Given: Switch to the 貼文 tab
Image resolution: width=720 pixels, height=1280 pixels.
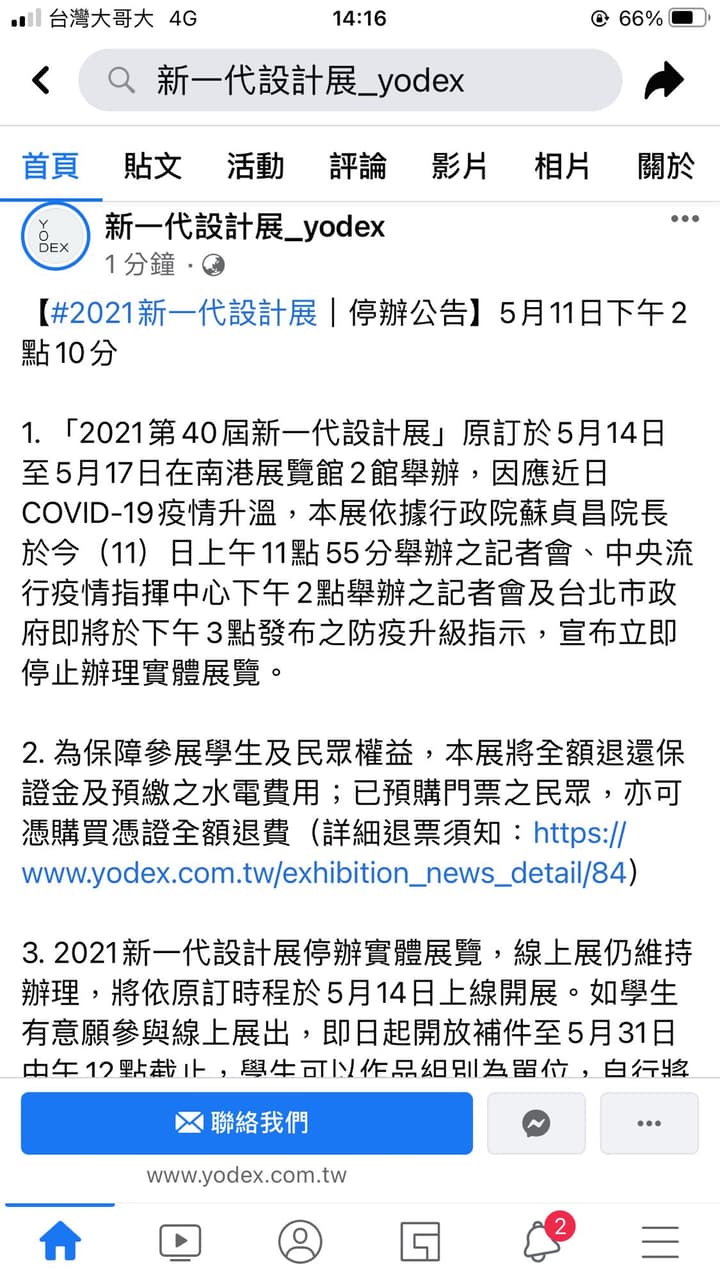Looking at the screenshot, I should (x=153, y=166).
